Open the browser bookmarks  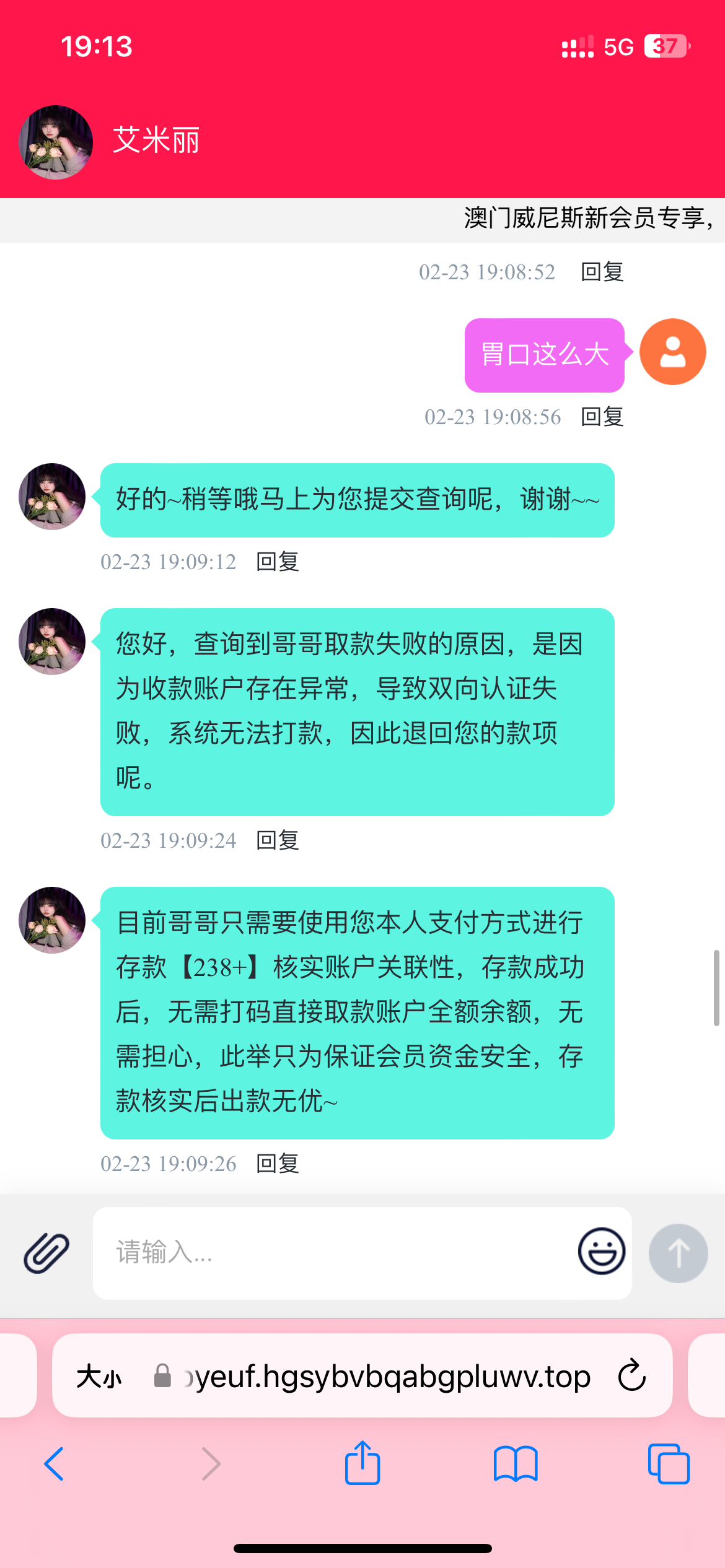click(516, 1464)
